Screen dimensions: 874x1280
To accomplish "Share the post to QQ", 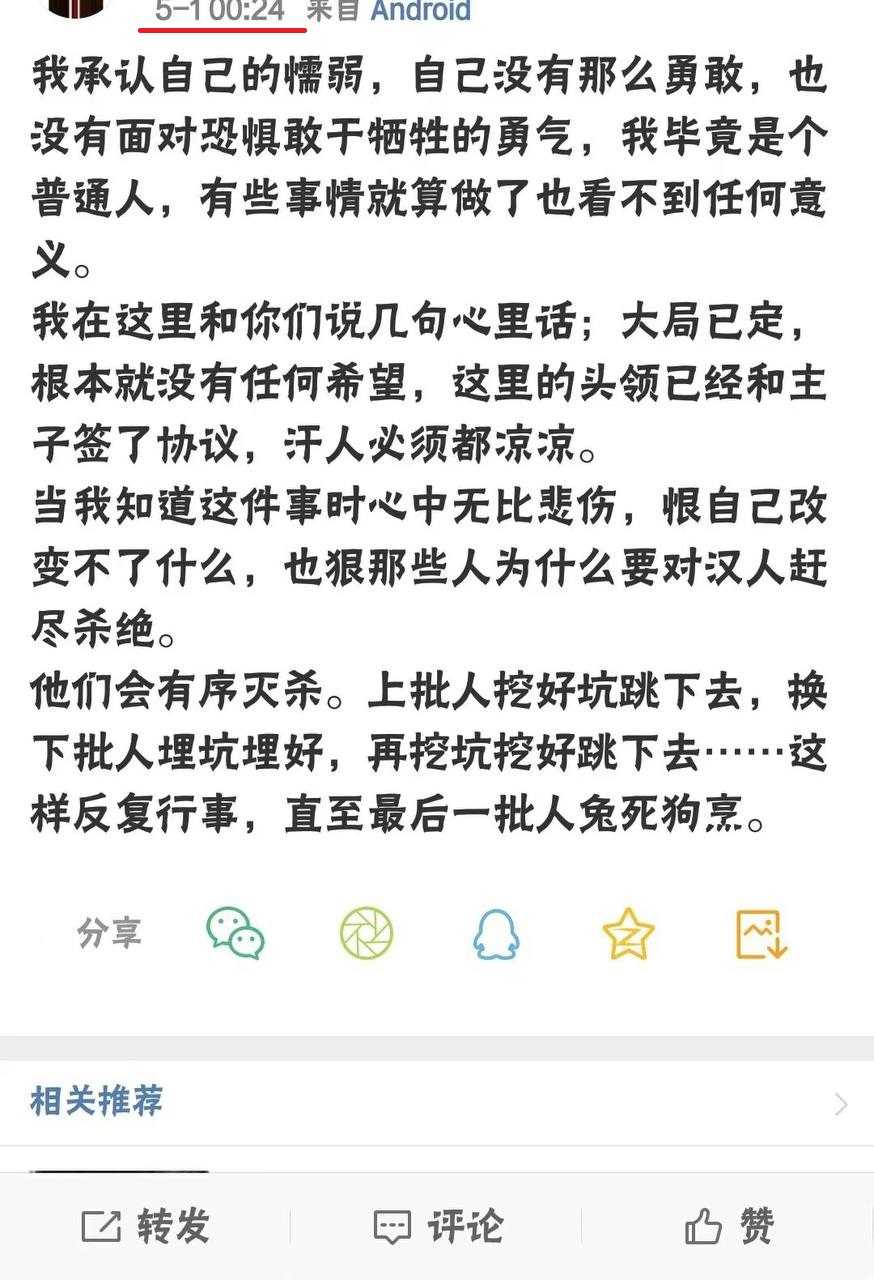I will (x=497, y=934).
